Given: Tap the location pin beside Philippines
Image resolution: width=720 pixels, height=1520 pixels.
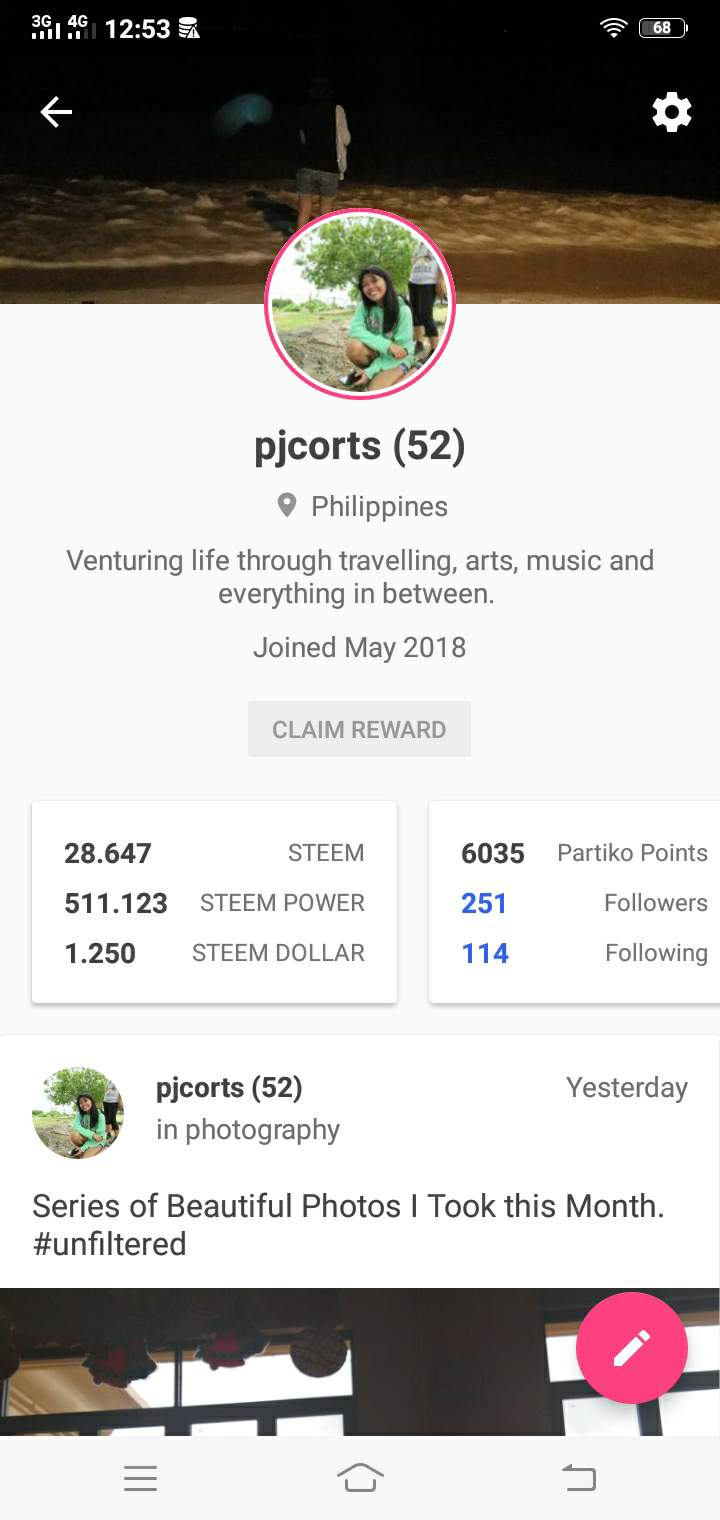Looking at the screenshot, I should click(x=287, y=505).
